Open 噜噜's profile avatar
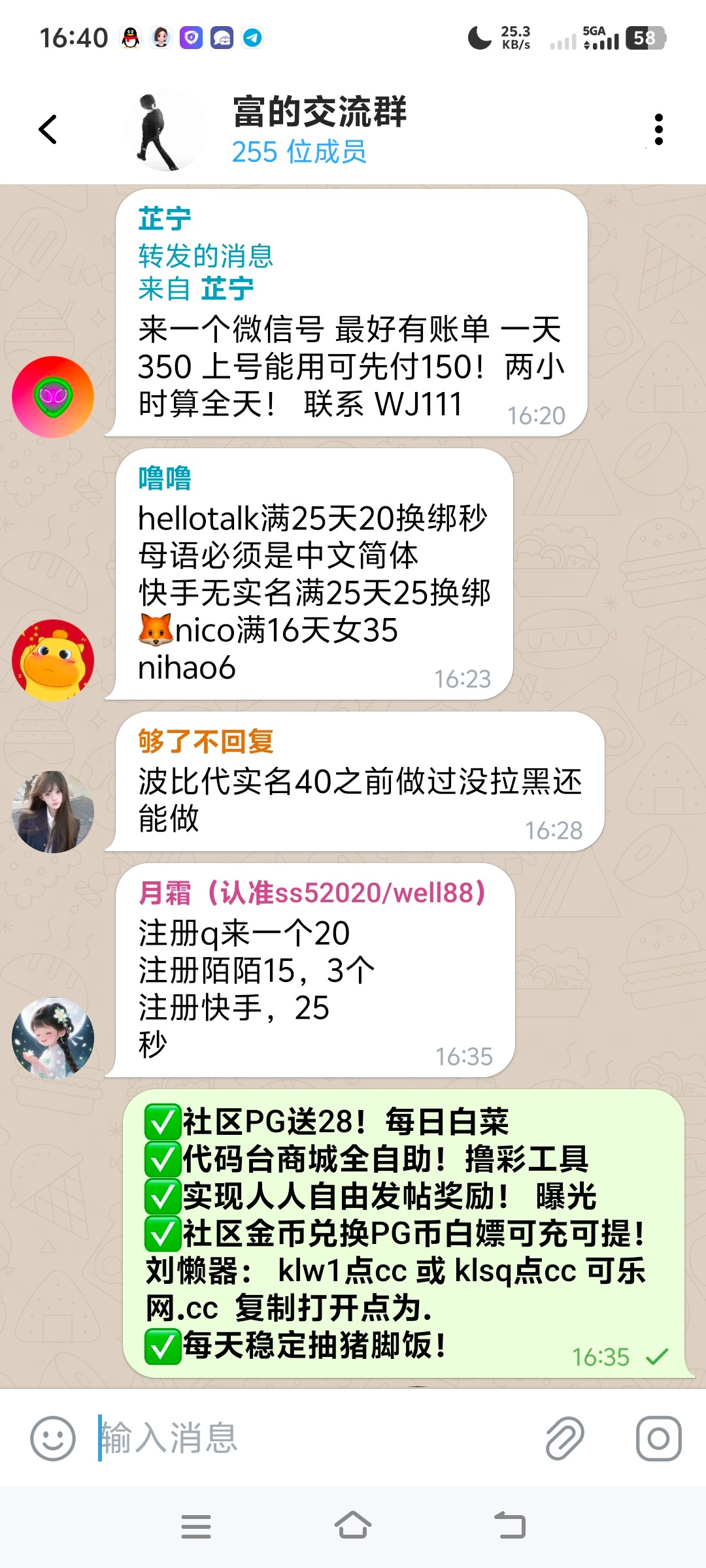 tap(53, 660)
